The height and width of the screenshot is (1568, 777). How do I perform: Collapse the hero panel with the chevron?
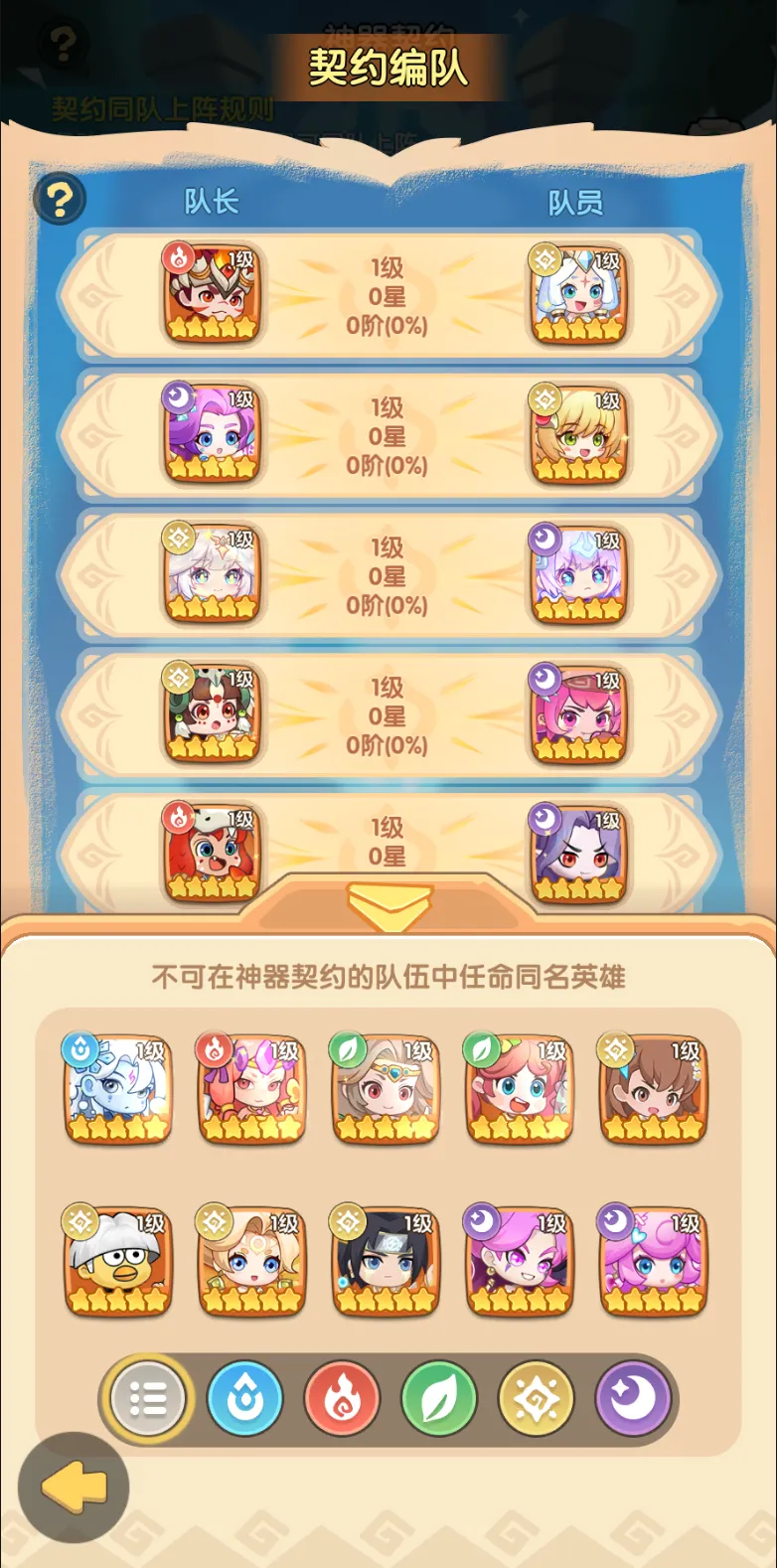[x=388, y=905]
